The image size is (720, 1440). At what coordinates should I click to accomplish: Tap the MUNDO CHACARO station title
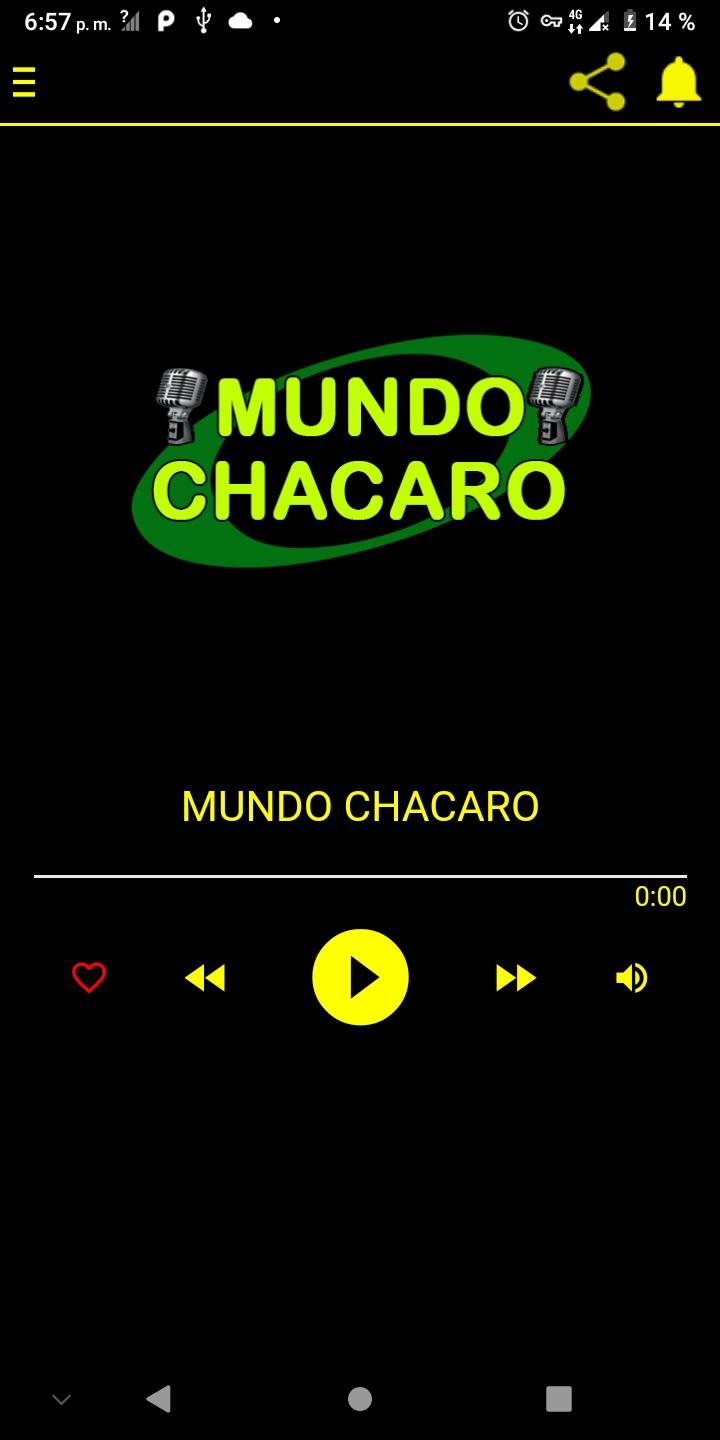click(x=360, y=805)
